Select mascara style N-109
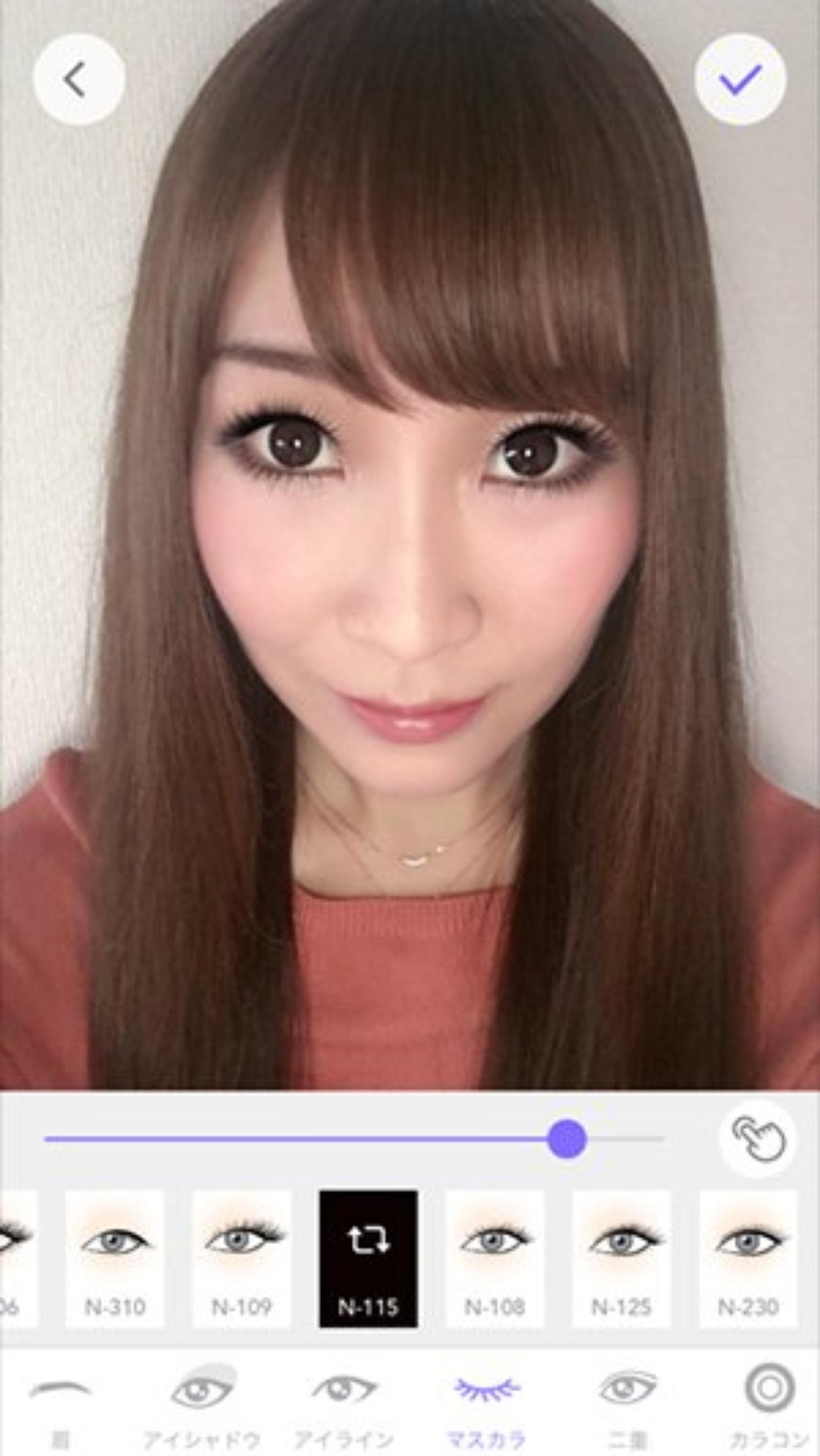This screenshot has width=820, height=1456. (x=242, y=1259)
